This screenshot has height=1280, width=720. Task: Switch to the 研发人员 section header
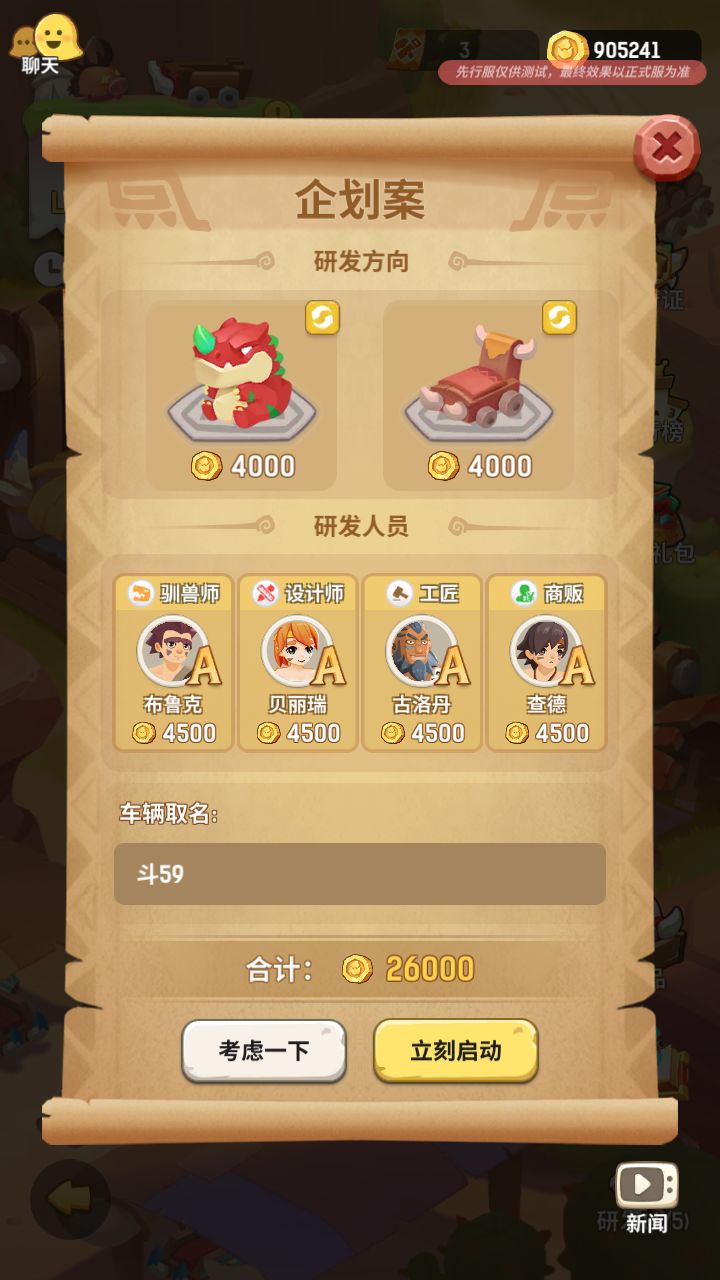pos(358,525)
